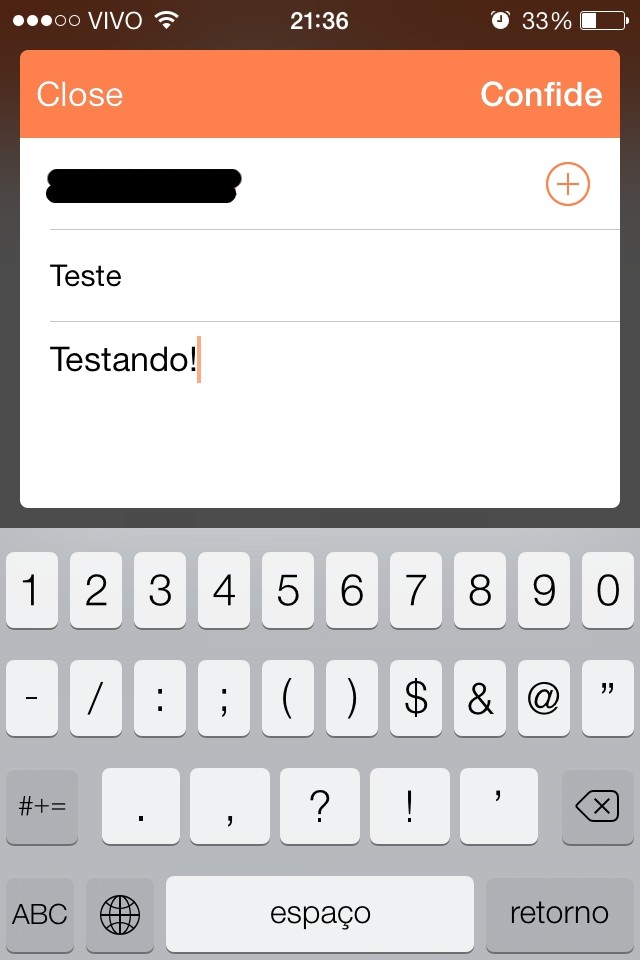640x960 pixels.
Task: Hit the espaço space bar
Action: (x=320, y=913)
